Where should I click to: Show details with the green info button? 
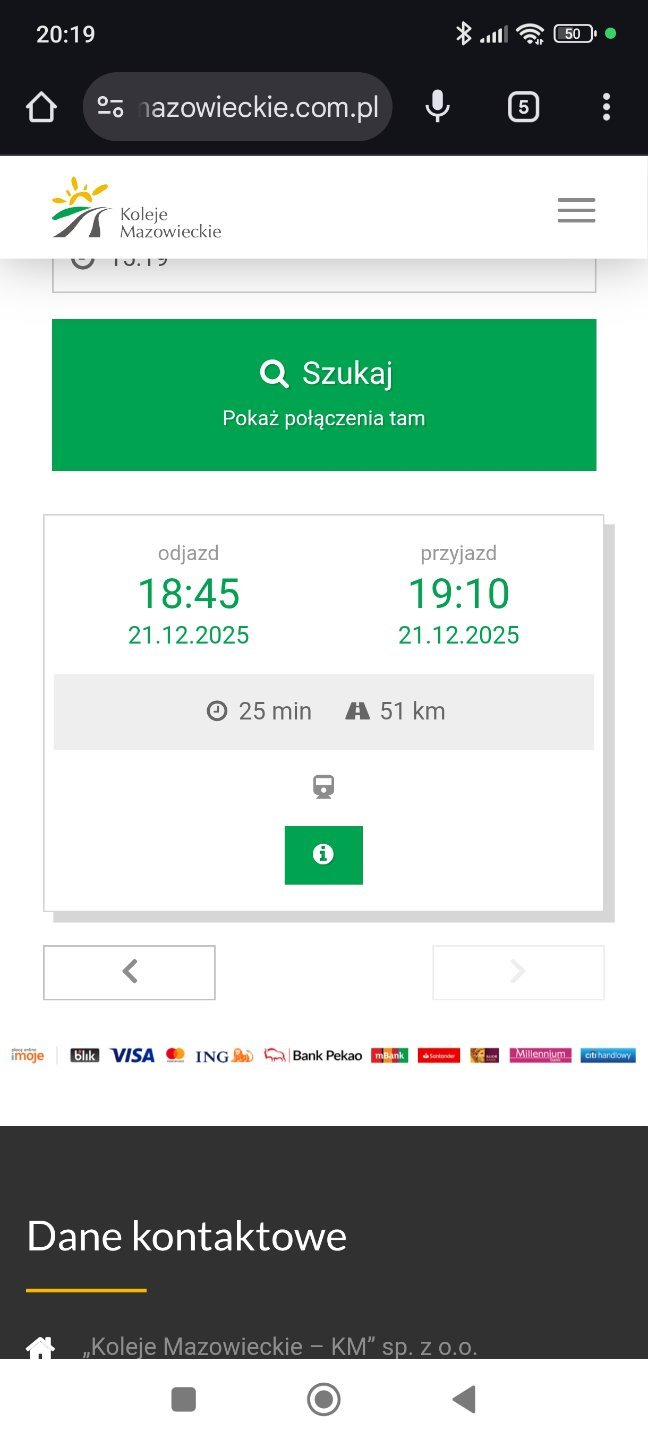323,855
